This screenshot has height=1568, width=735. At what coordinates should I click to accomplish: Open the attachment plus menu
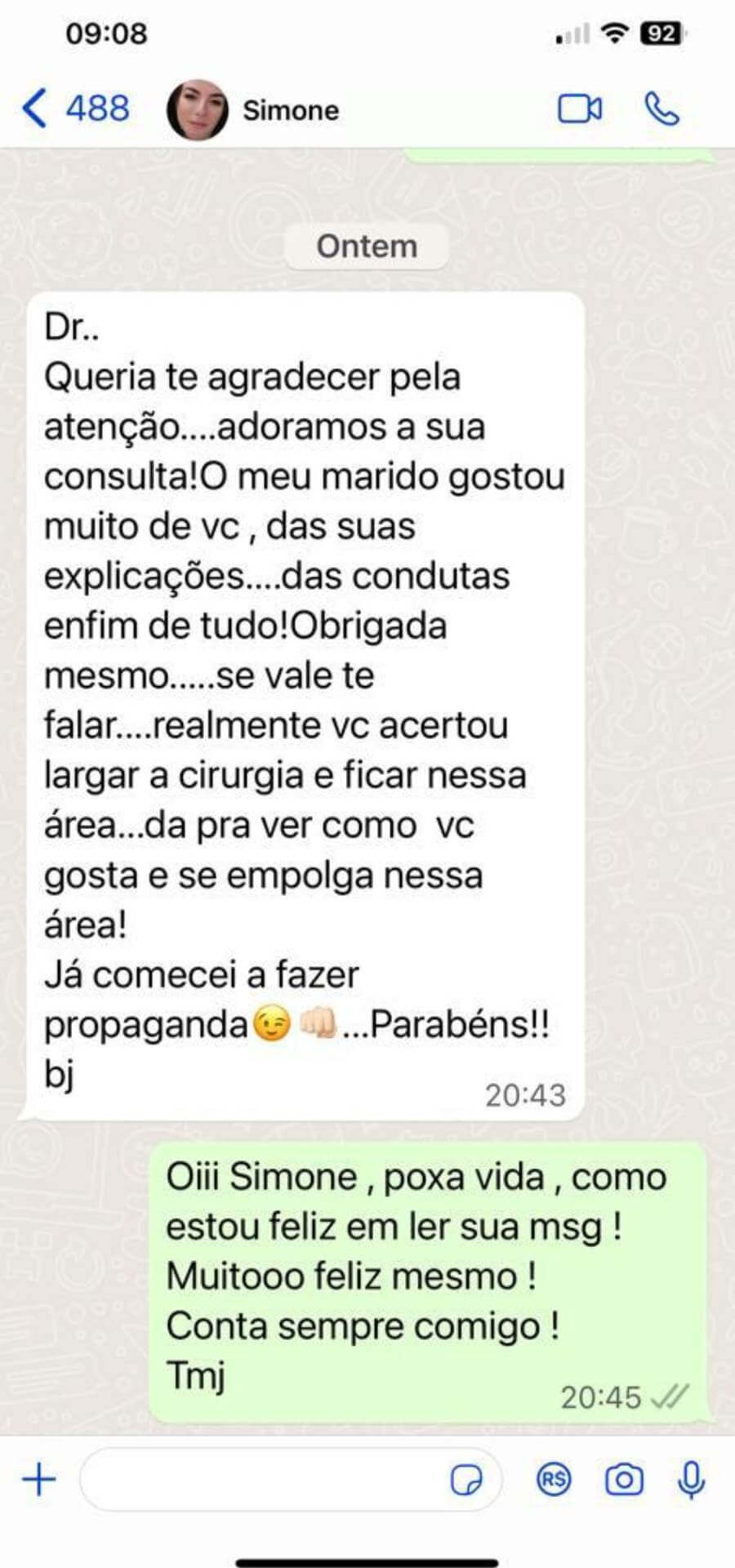[x=38, y=1479]
